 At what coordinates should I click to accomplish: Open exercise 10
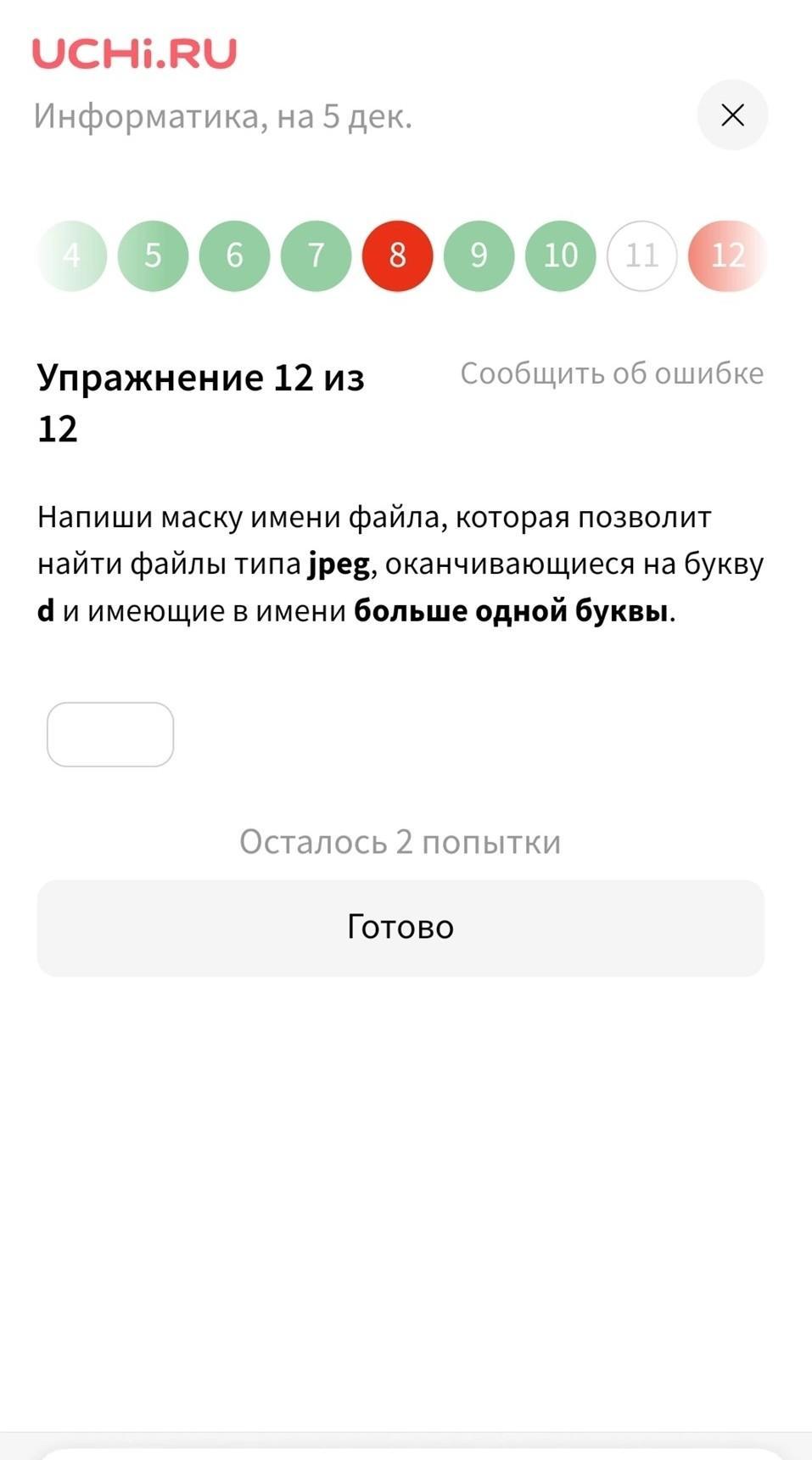560,255
